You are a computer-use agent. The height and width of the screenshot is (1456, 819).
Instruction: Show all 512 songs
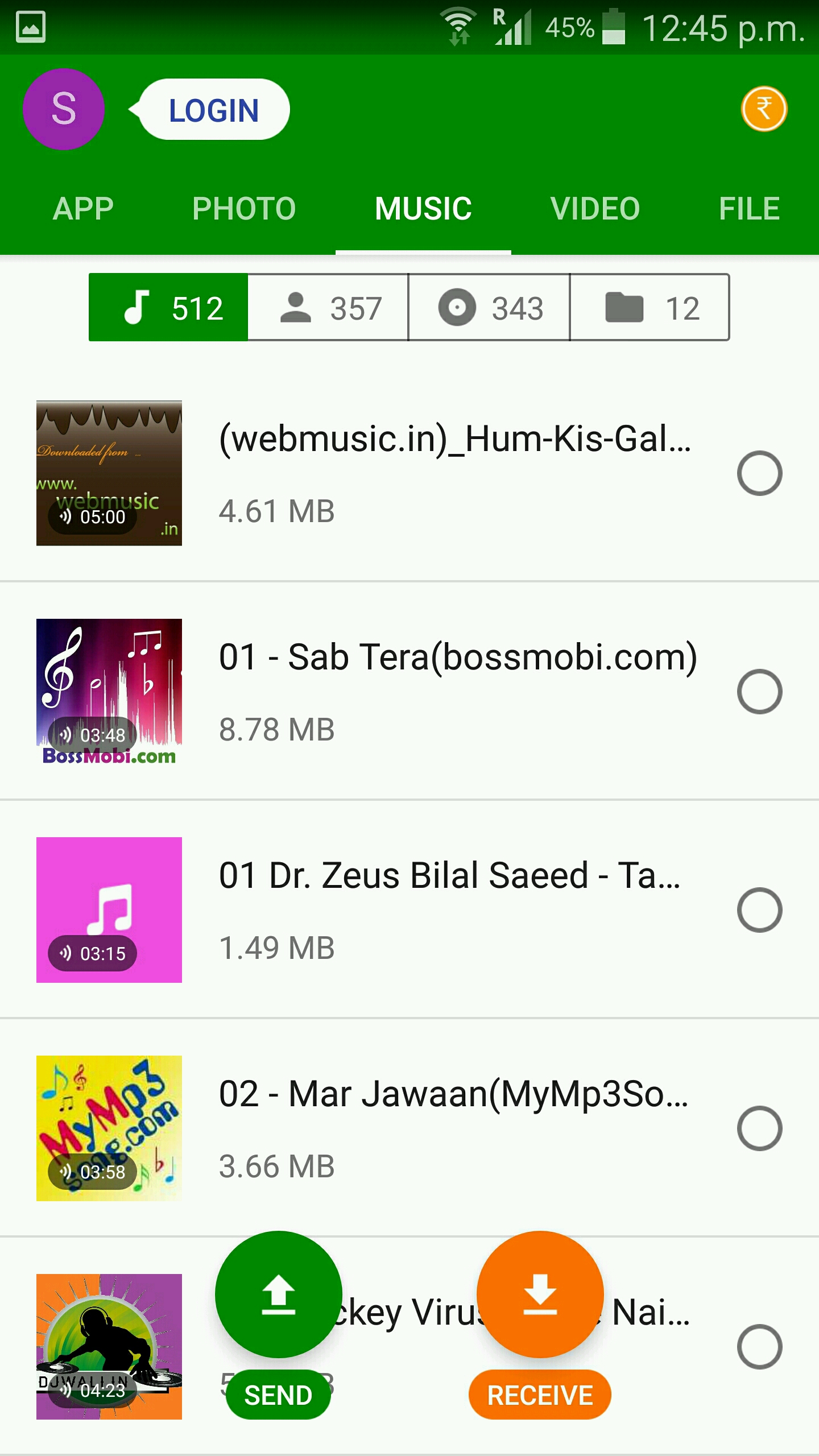pyautogui.click(x=169, y=308)
